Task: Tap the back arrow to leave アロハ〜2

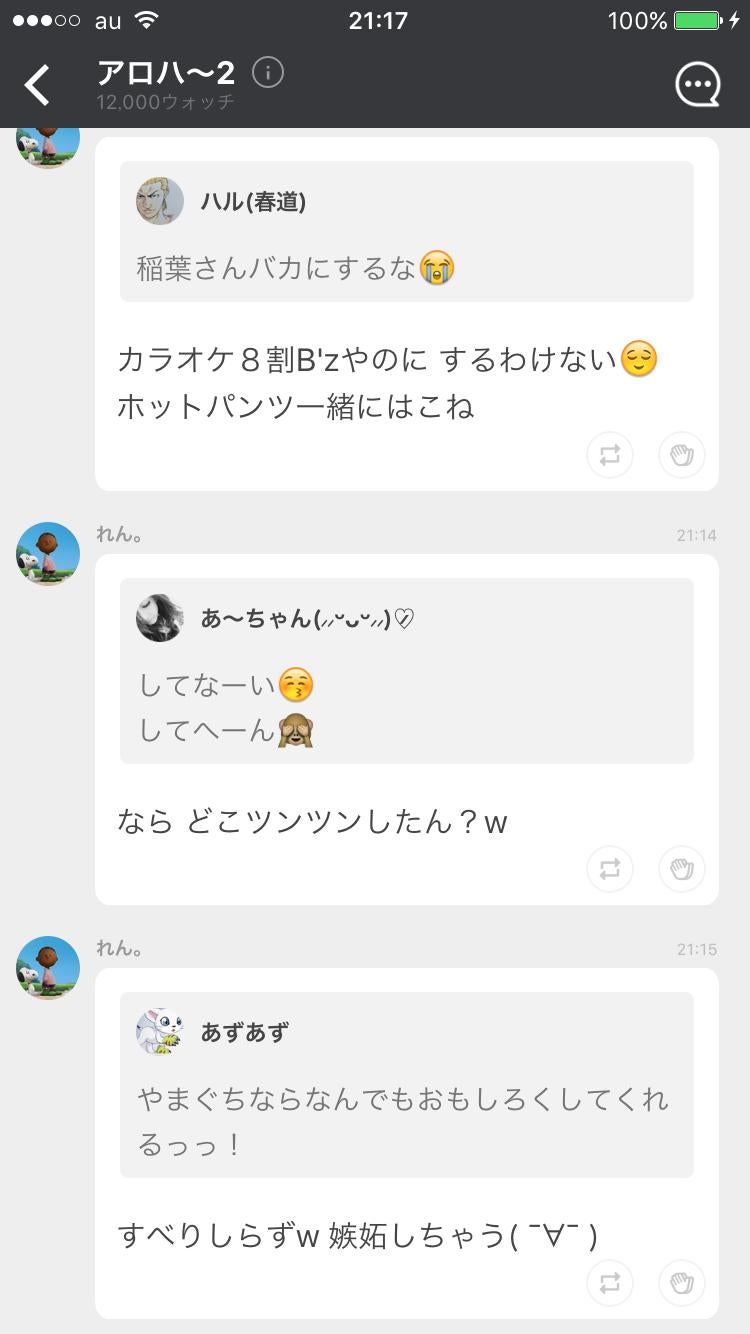Action: 37,85
